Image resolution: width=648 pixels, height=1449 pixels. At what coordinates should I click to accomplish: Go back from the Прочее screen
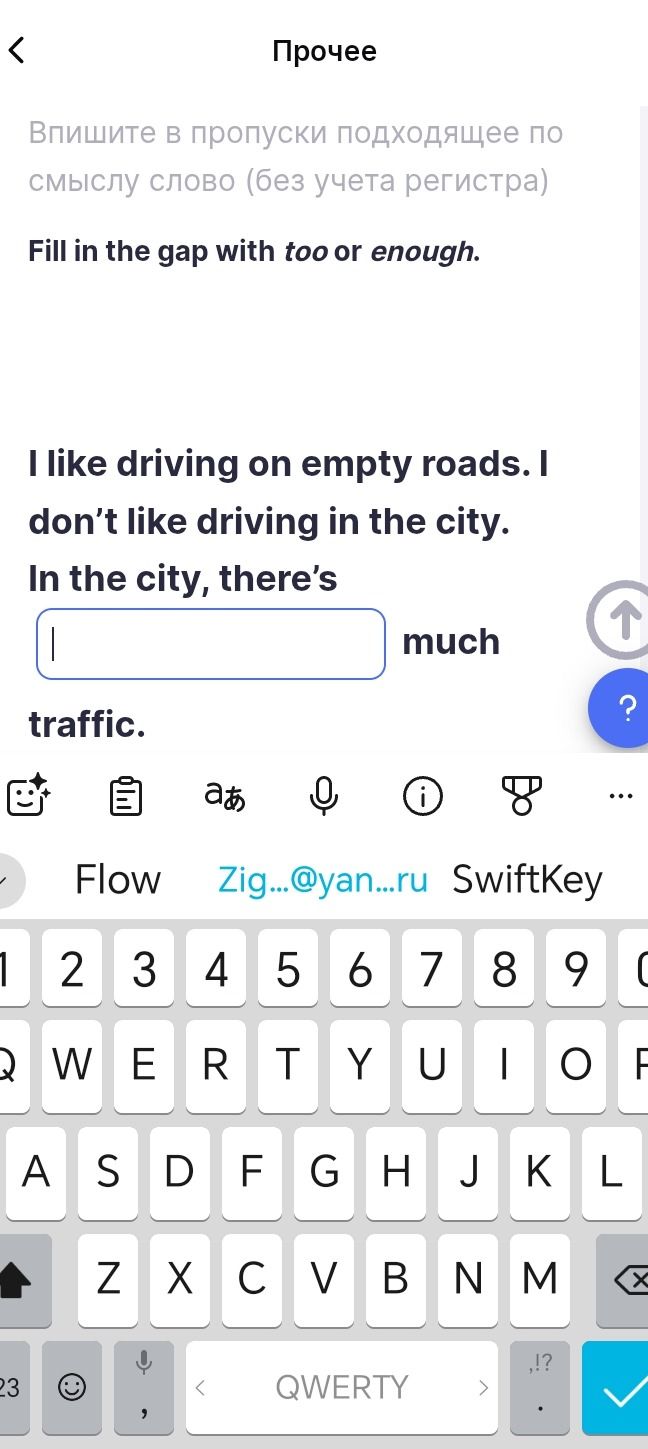(17, 50)
